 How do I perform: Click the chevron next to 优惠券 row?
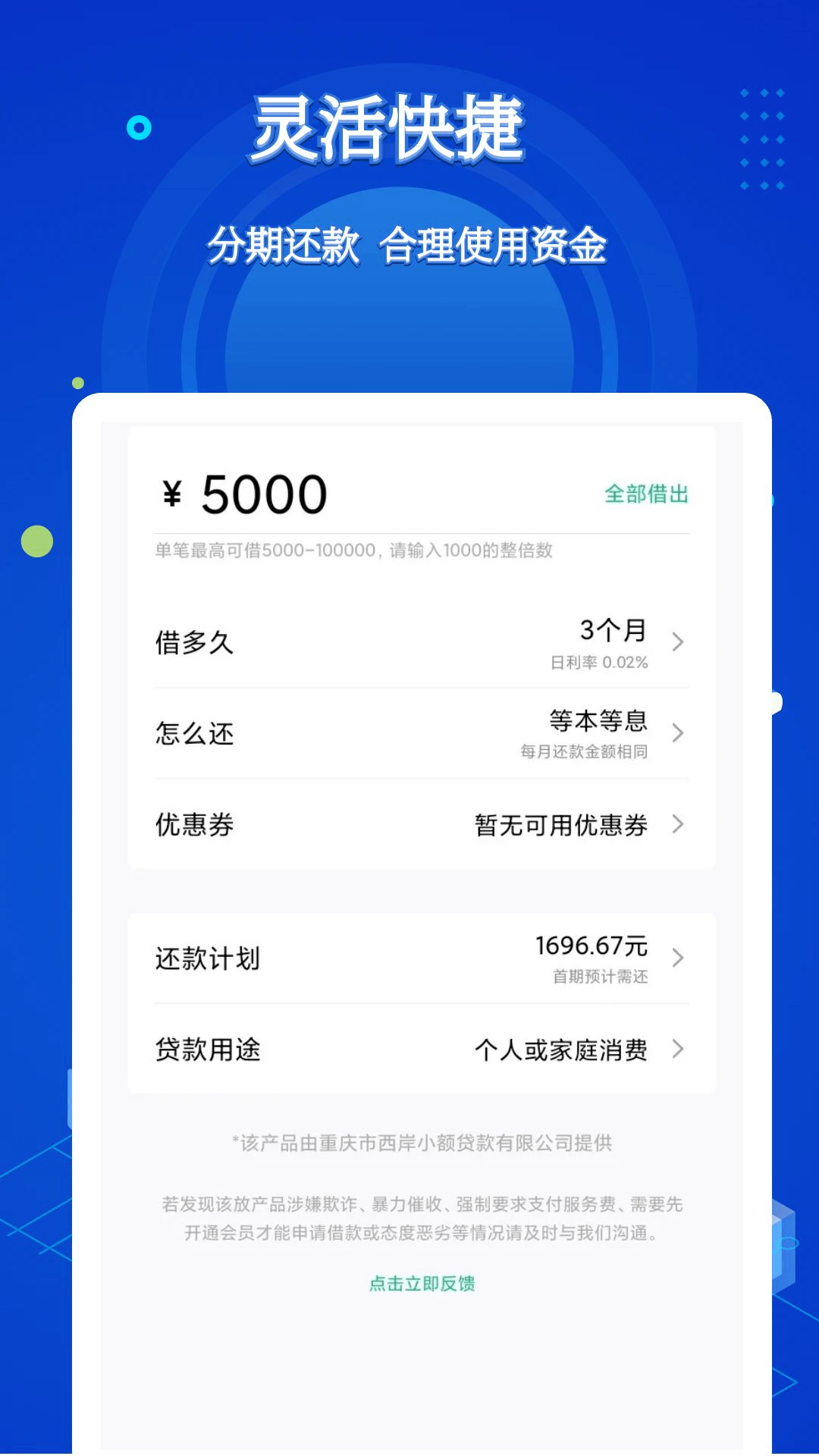(677, 825)
